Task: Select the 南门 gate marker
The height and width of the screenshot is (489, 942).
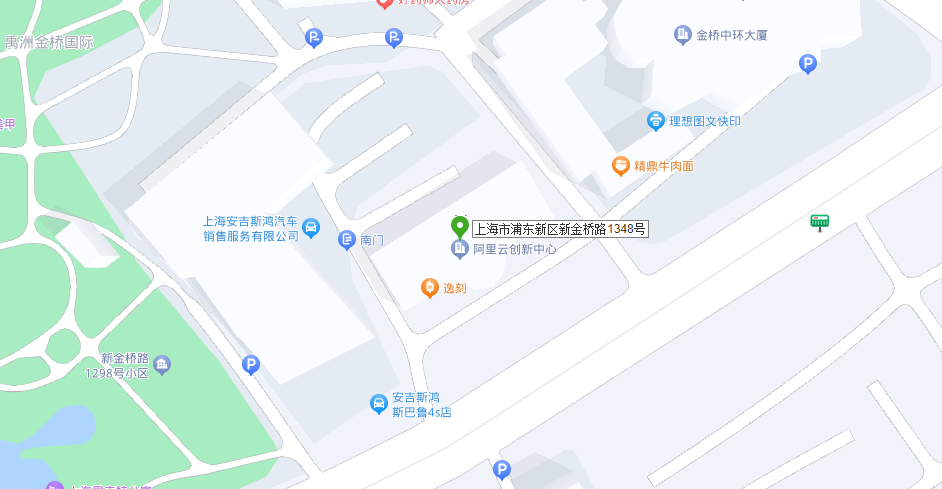Action: click(347, 240)
